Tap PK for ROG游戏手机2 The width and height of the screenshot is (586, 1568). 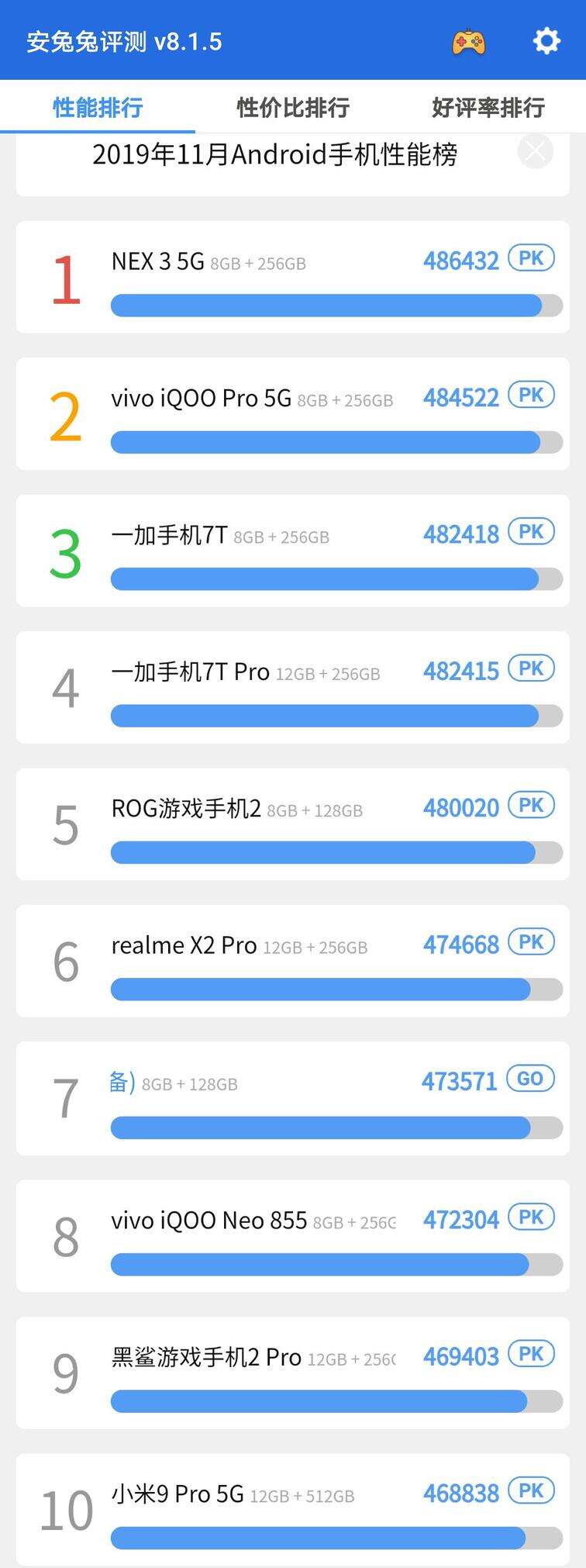[x=531, y=806]
